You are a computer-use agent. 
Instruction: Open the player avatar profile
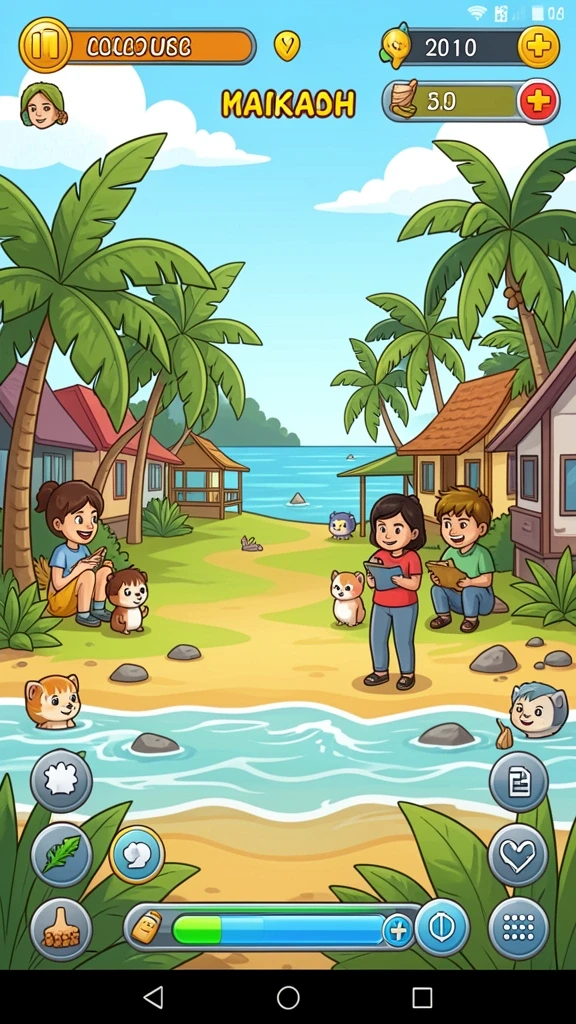44,105
